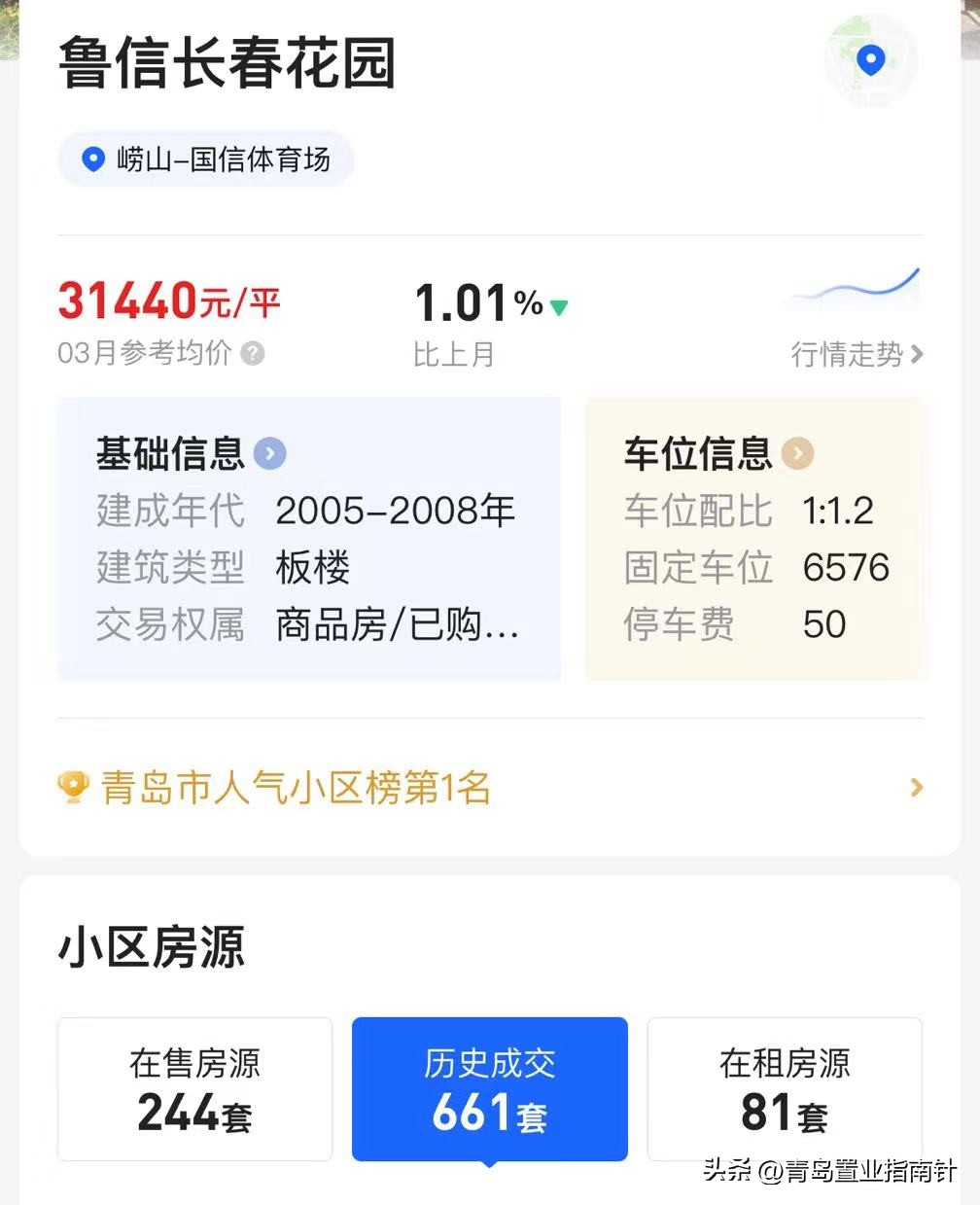This screenshot has height=1205, width=980.
Task: Toggle to view 661套 historical deals
Action: pos(489,1113)
